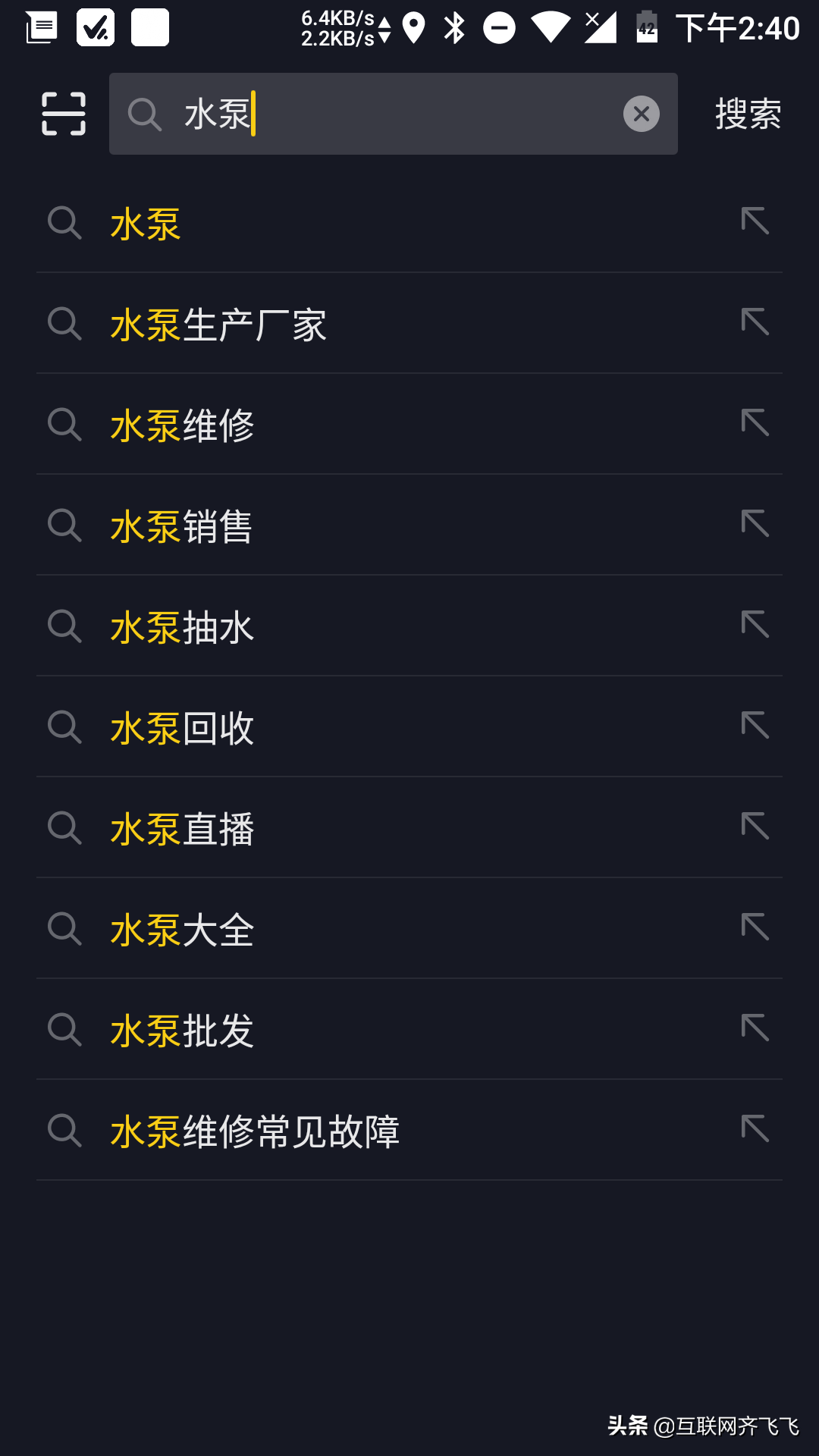Fill the input using the arrow beside 水泵
The width and height of the screenshot is (819, 1456).
point(755,222)
